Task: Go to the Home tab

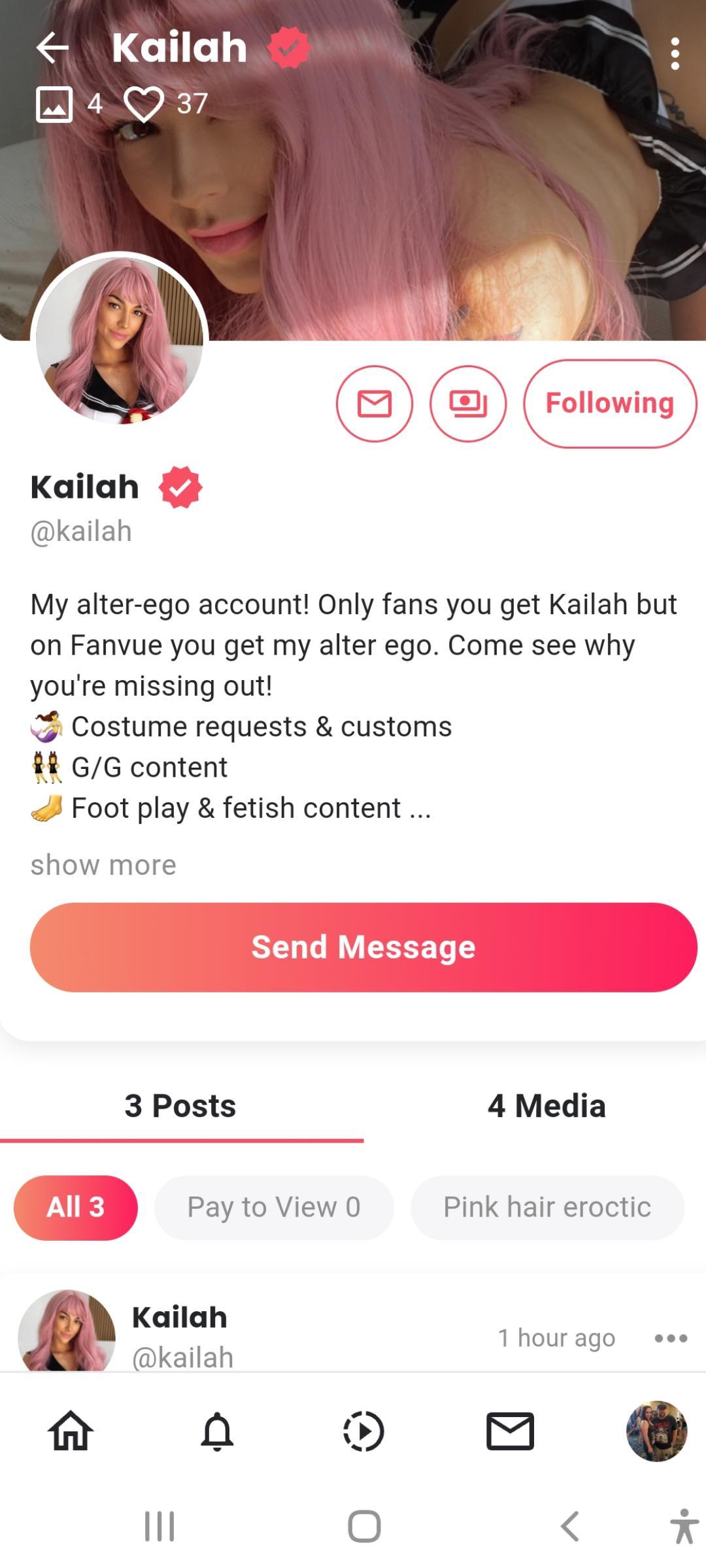Action: coord(71,1431)
